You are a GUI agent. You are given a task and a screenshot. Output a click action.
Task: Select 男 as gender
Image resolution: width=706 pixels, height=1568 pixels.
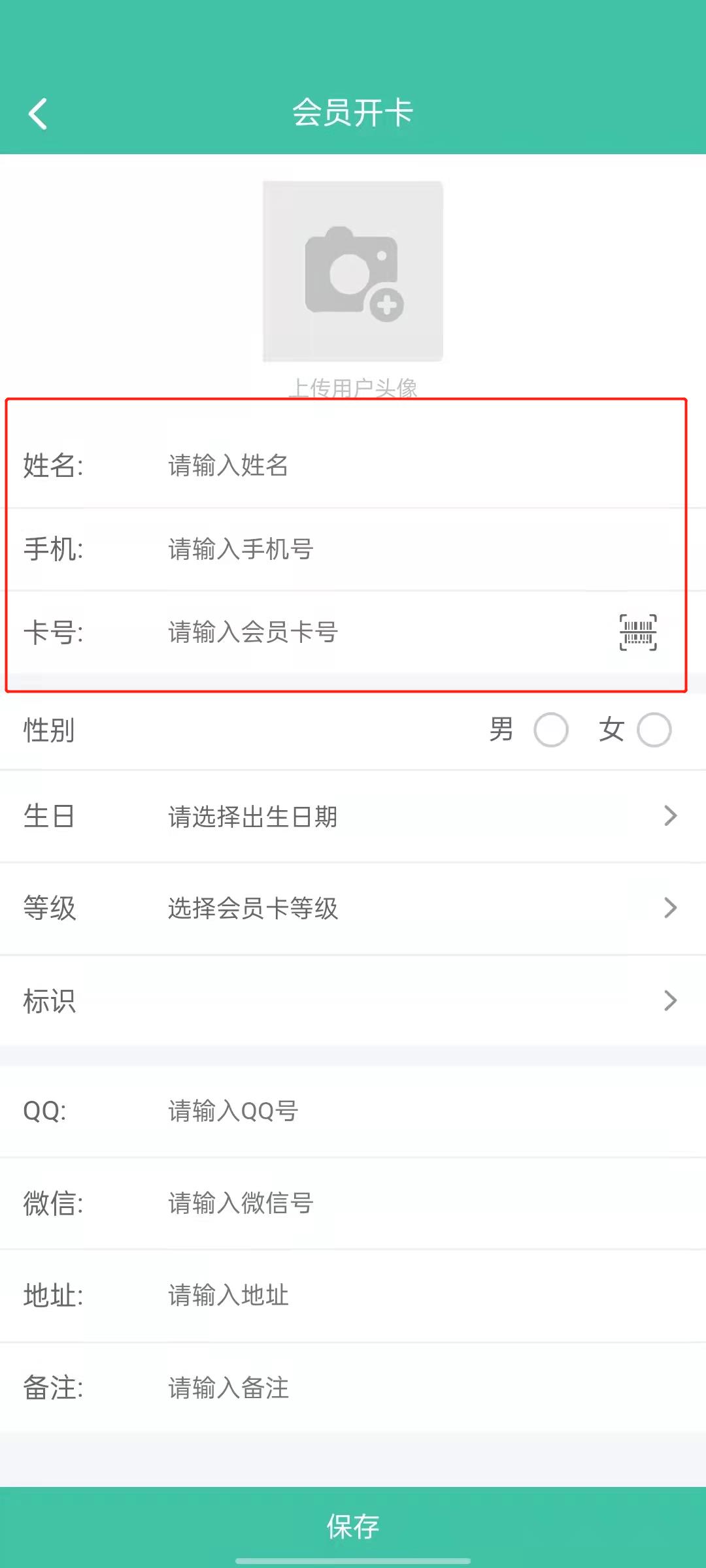(x=550, y=730)
